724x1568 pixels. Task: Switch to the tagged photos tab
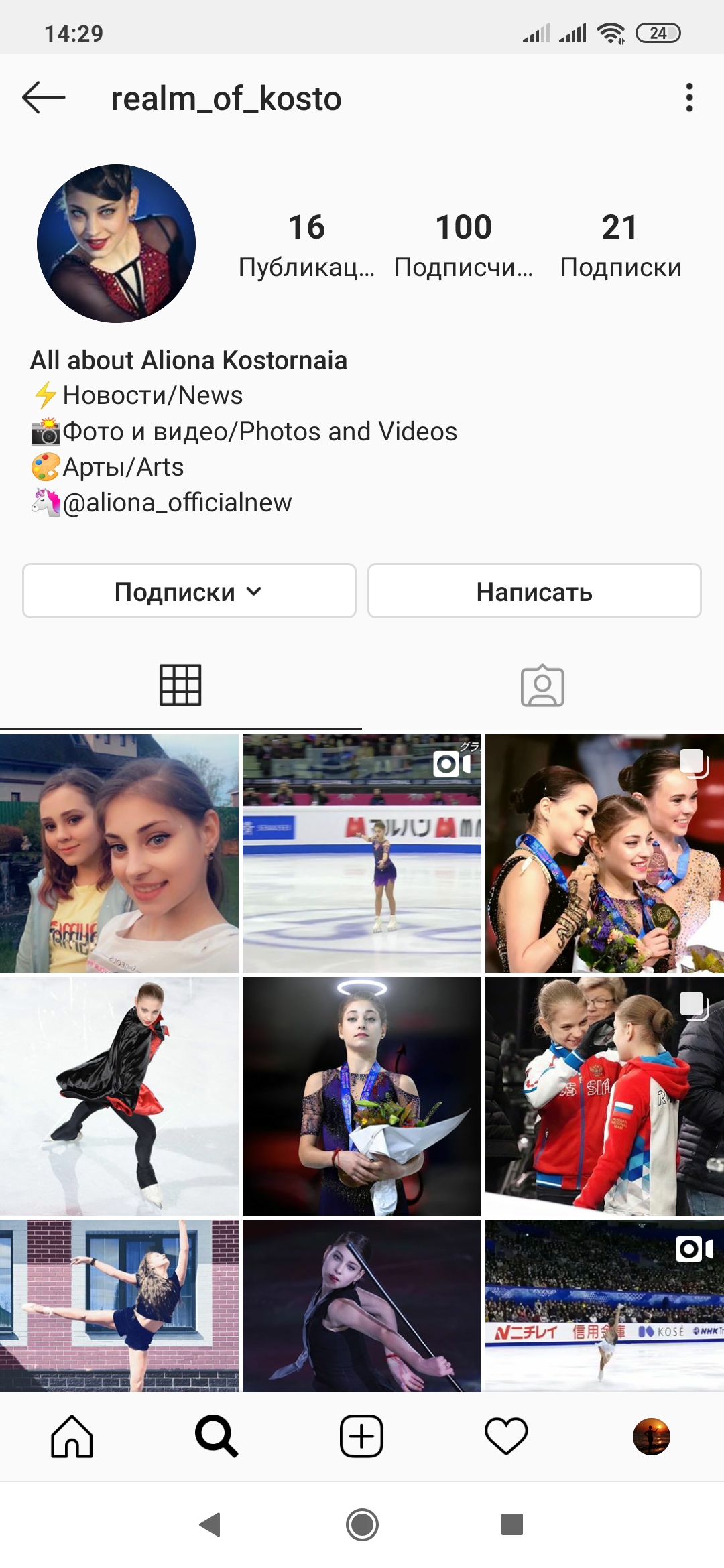[x=542, y=685]
